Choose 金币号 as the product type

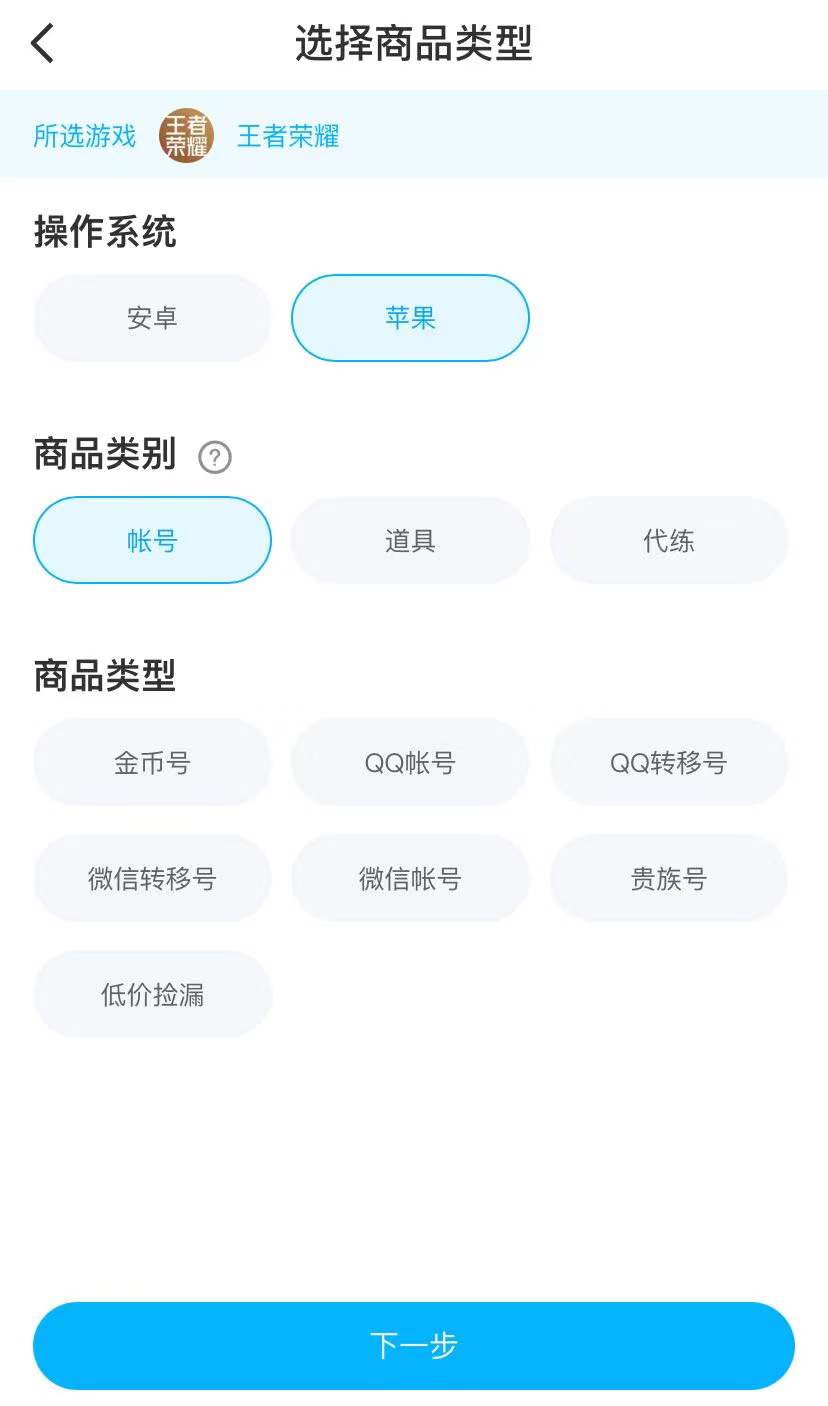point(152,763)
